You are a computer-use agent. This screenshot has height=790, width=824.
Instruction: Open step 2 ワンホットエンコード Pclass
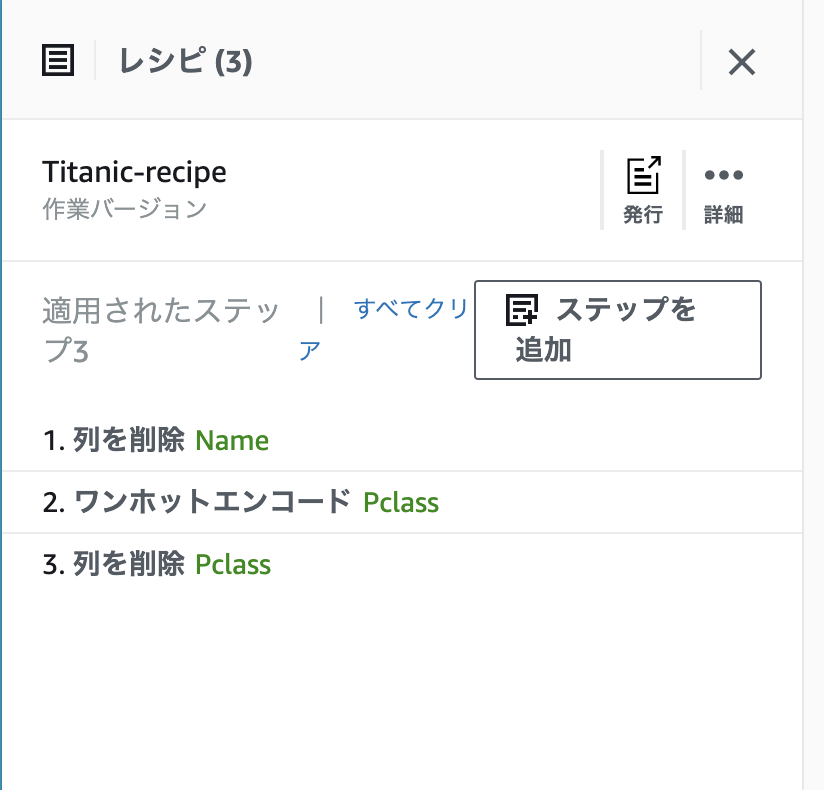[241, 502]
